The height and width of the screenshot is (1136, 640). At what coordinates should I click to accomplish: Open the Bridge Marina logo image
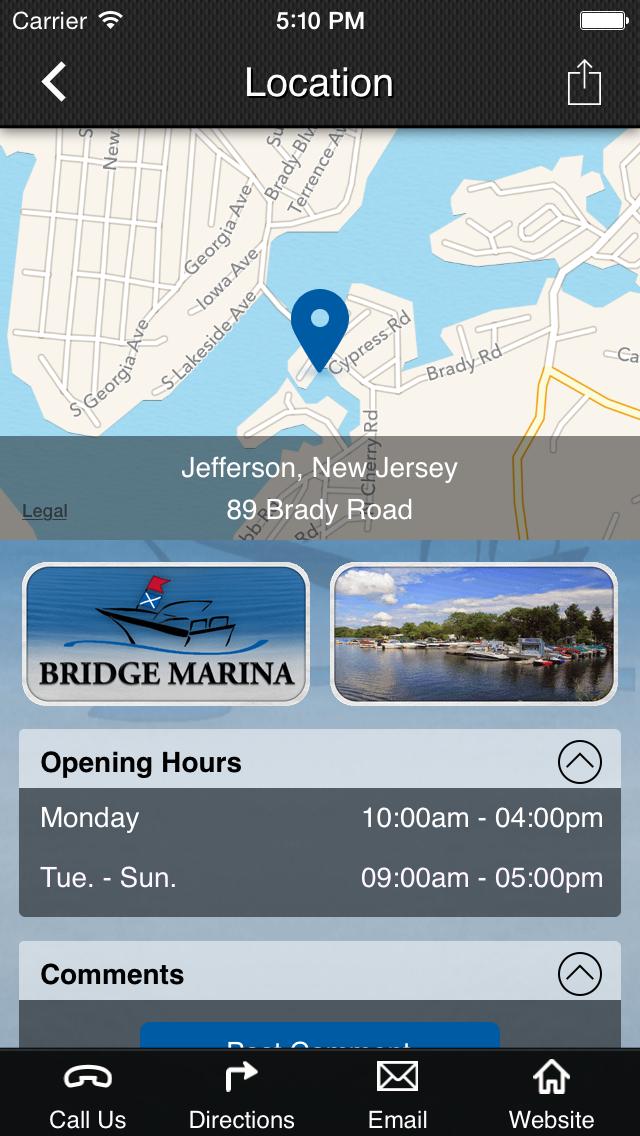tap(166, 634)
